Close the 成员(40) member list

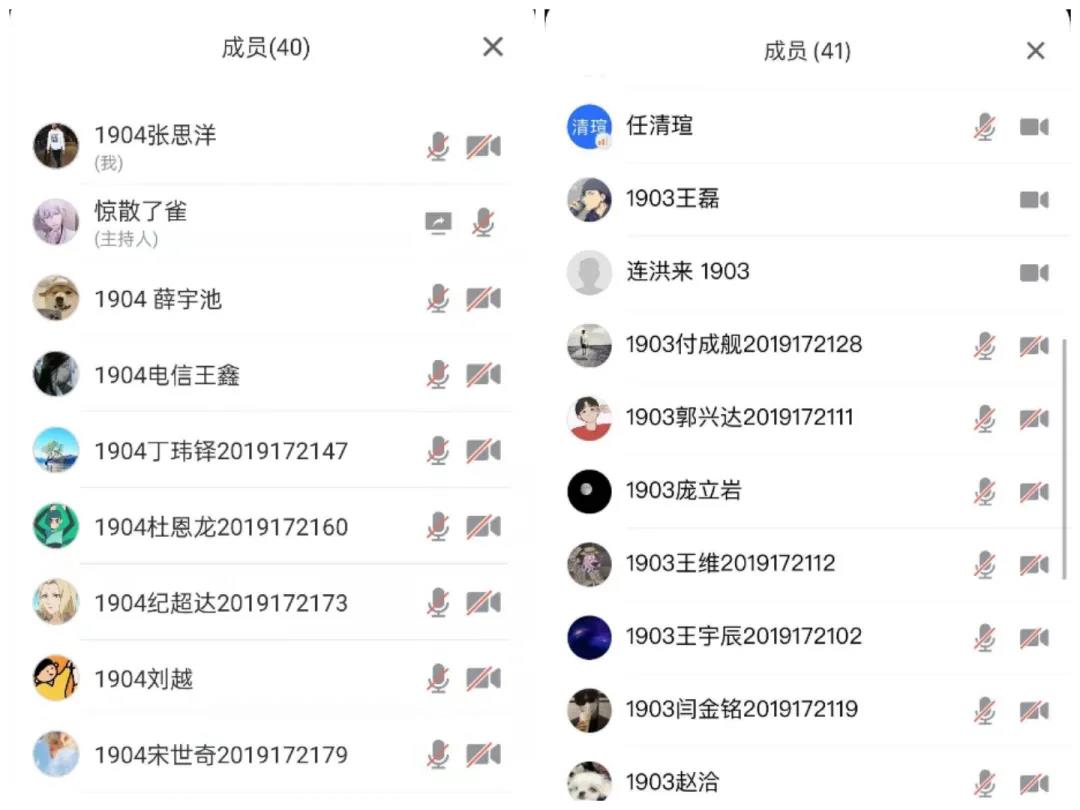[493, 47]
